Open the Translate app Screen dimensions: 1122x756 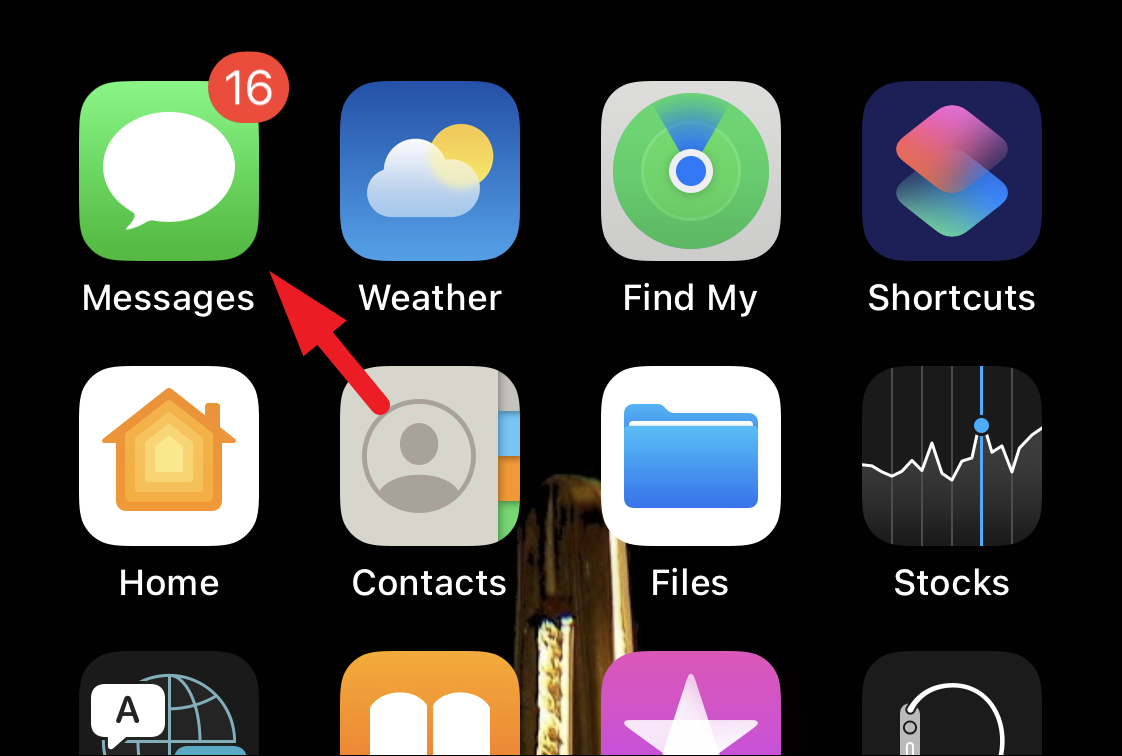point(168,705)
